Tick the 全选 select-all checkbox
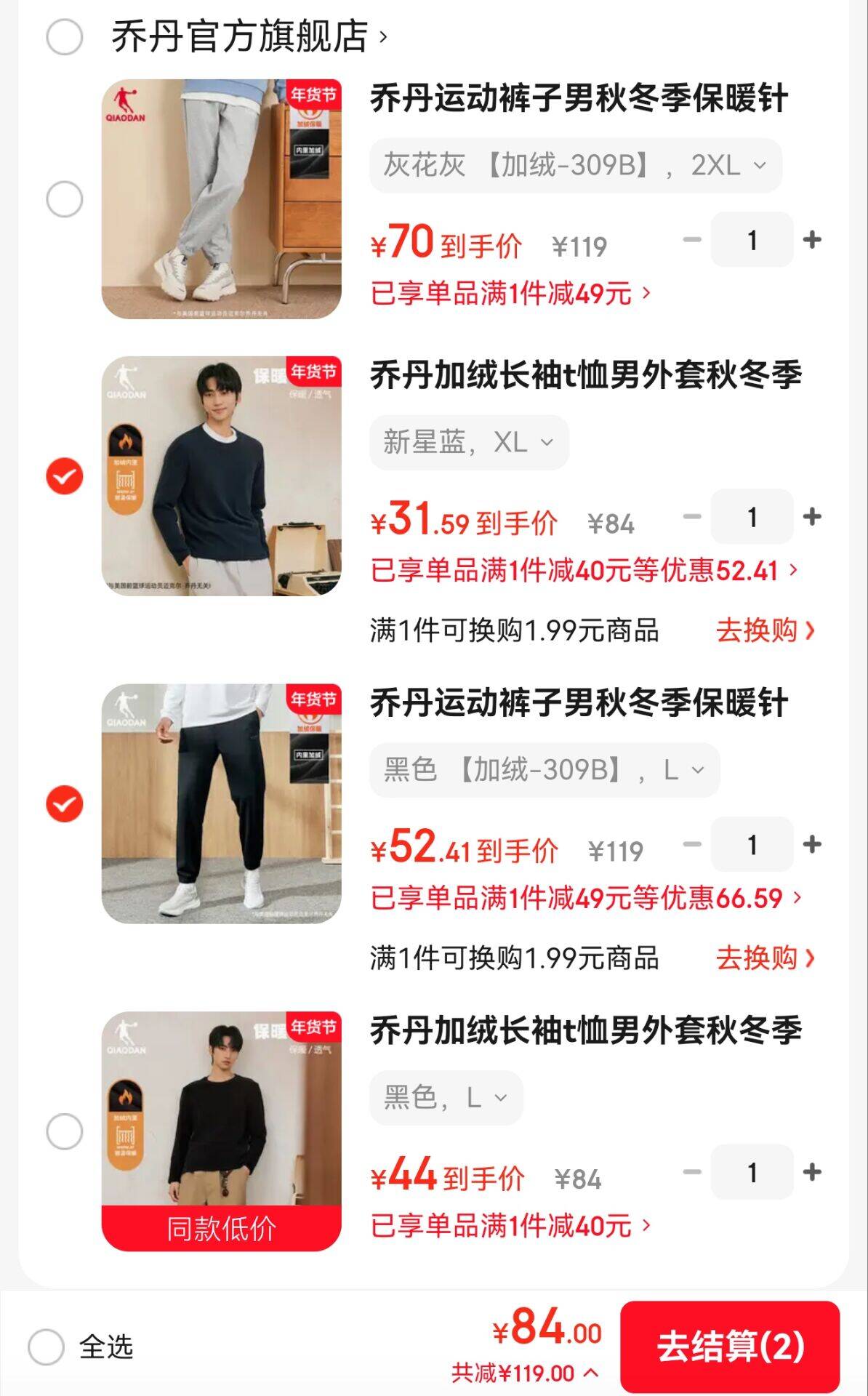Viewport: 868px width, 1396px height. coord(47,1347)
